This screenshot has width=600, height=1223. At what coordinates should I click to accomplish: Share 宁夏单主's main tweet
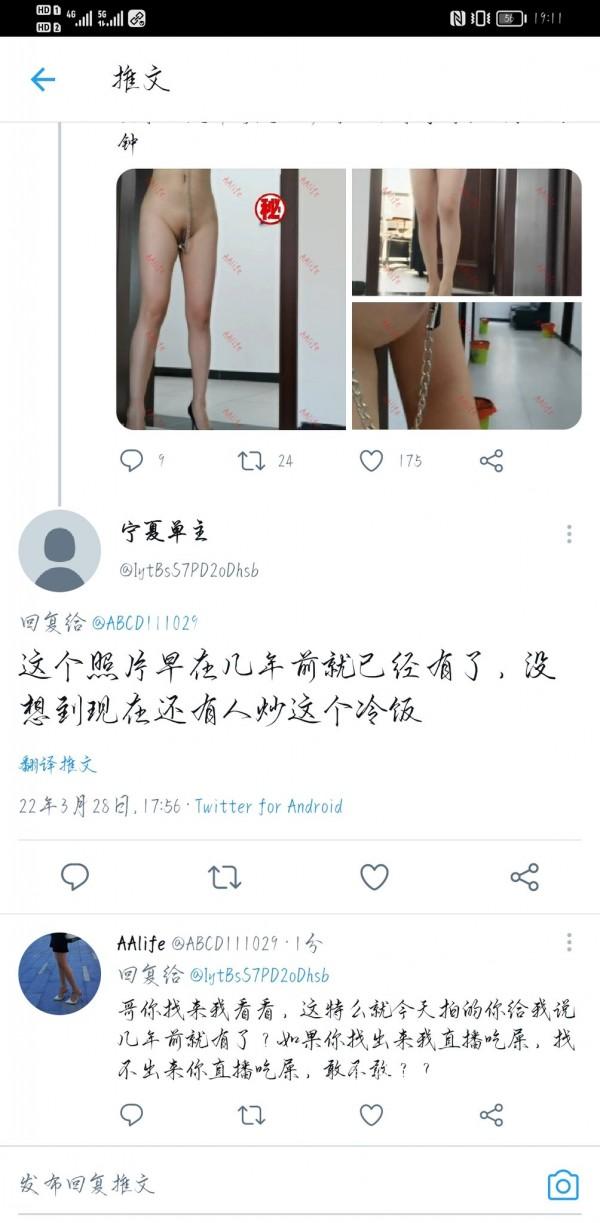click(524, 877)
